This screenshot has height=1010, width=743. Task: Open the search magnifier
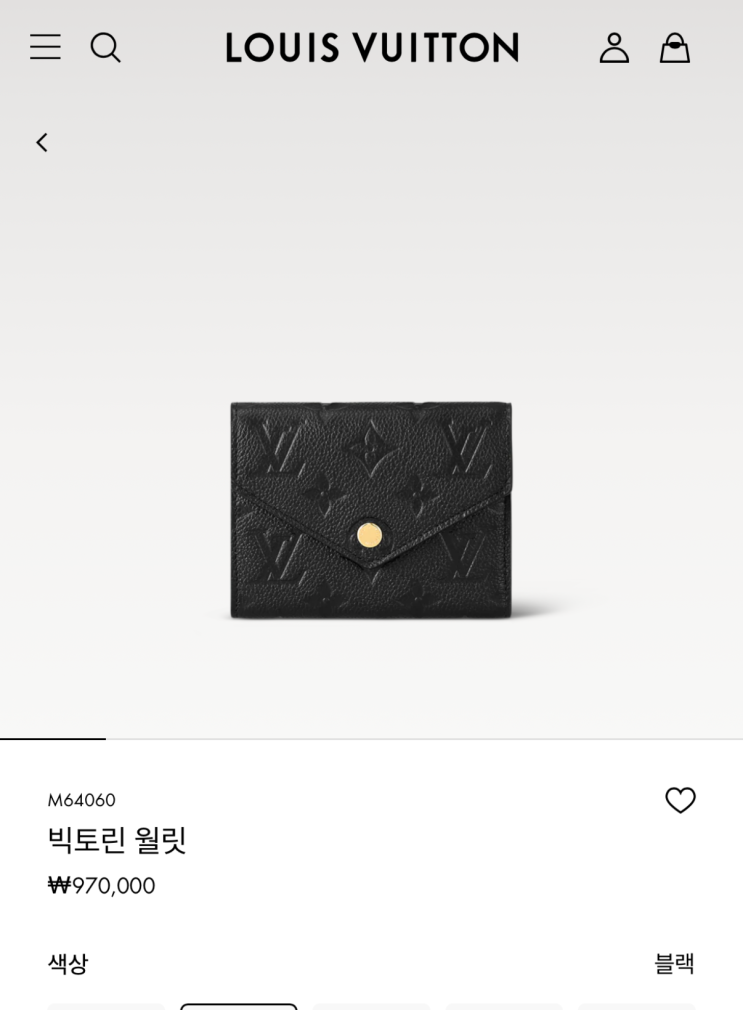[105, 47]
